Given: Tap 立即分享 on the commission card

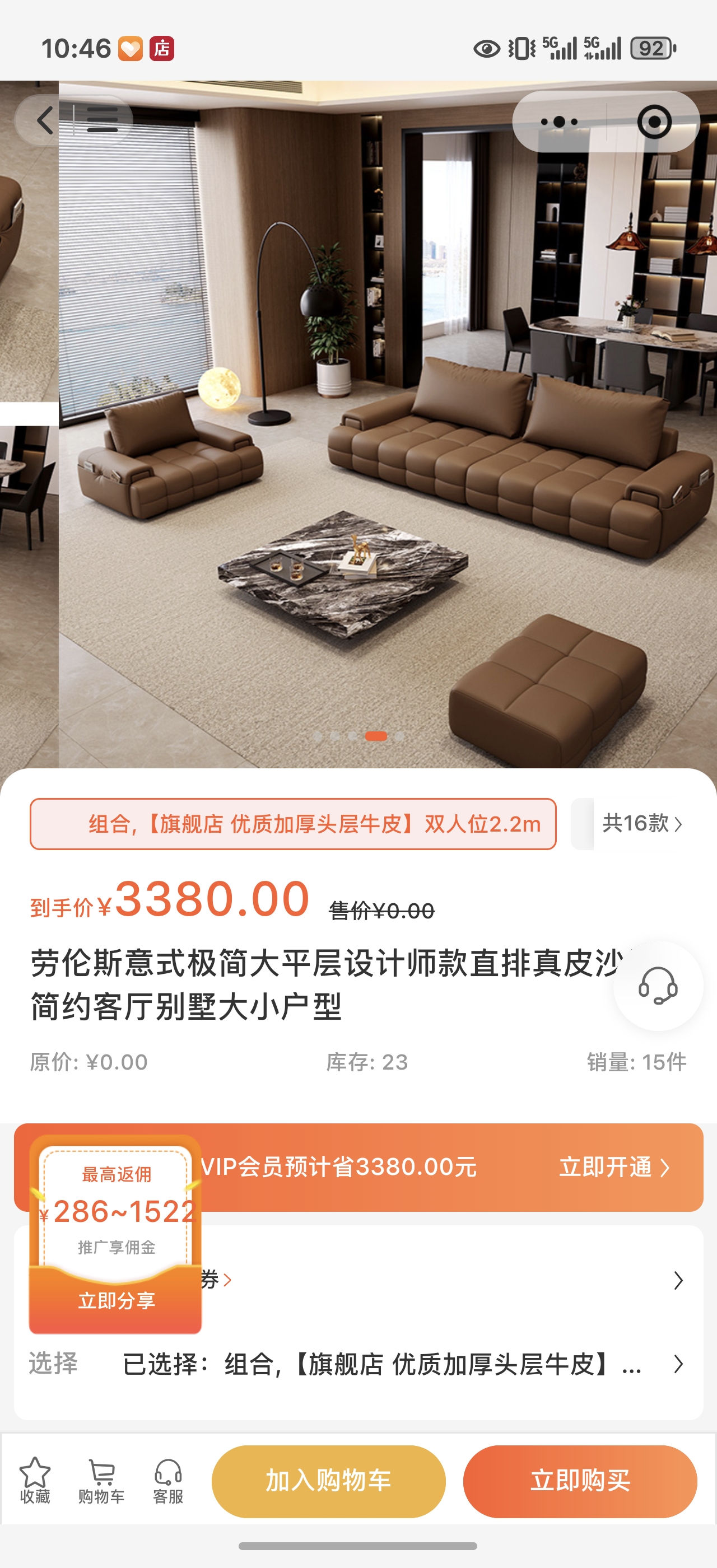Looking at the screenshot, I should click(115, 1300).
